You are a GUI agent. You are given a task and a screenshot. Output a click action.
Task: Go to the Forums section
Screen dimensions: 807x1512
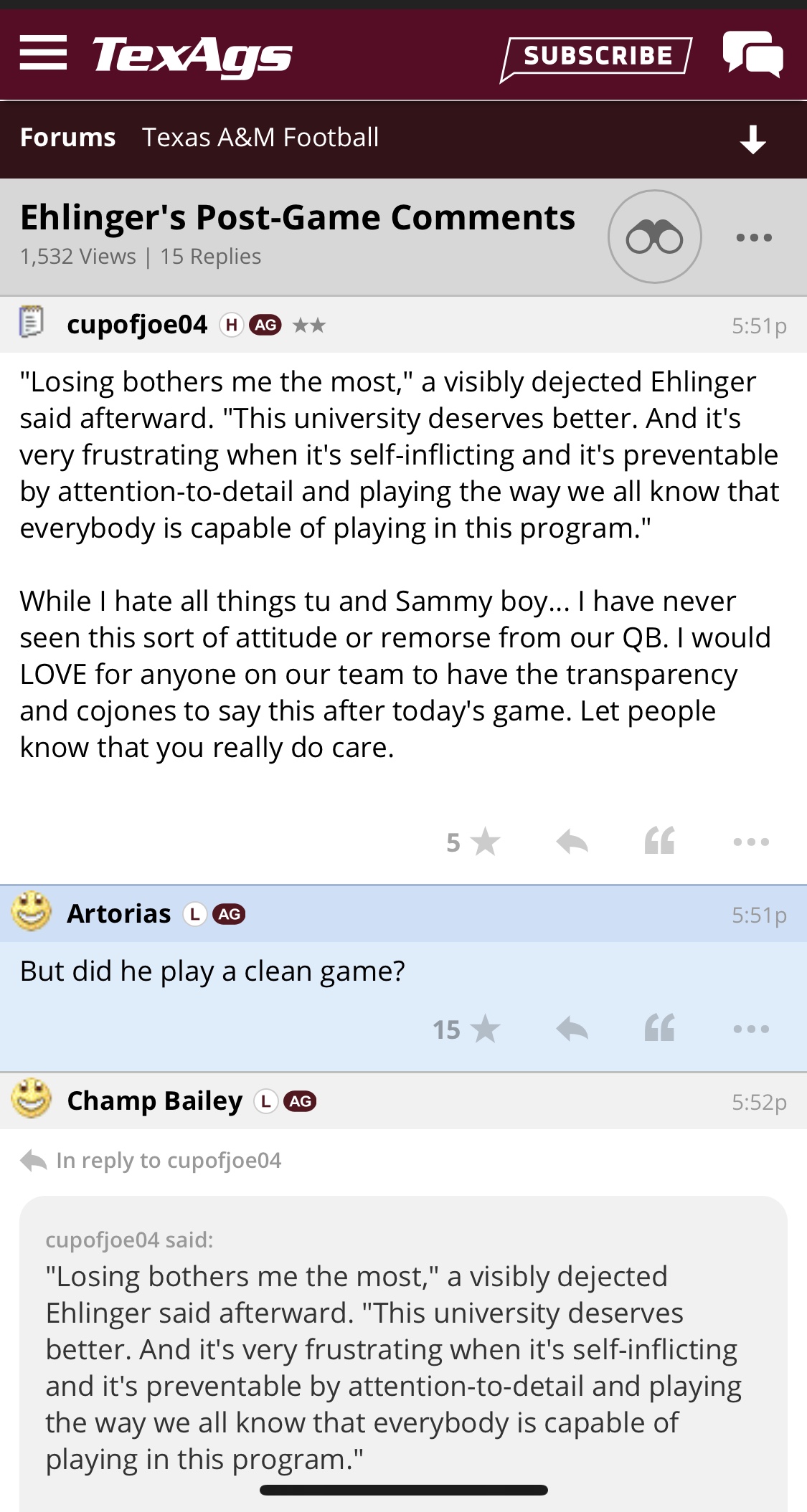[x=67, y=137]
